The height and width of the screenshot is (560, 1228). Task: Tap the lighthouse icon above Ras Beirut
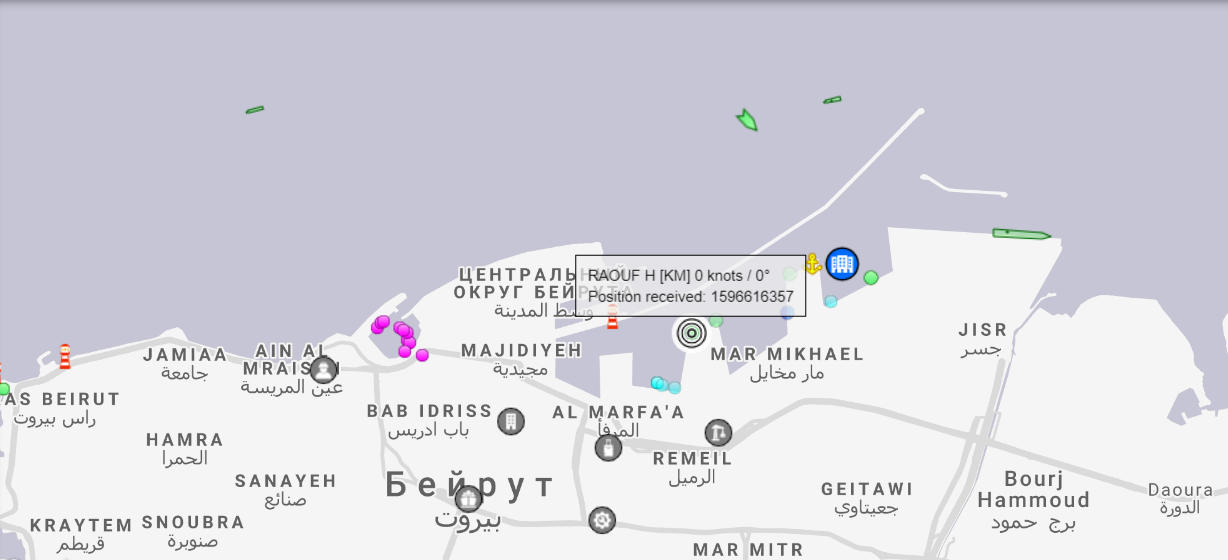pyautogui.click(x=65, y=357)
